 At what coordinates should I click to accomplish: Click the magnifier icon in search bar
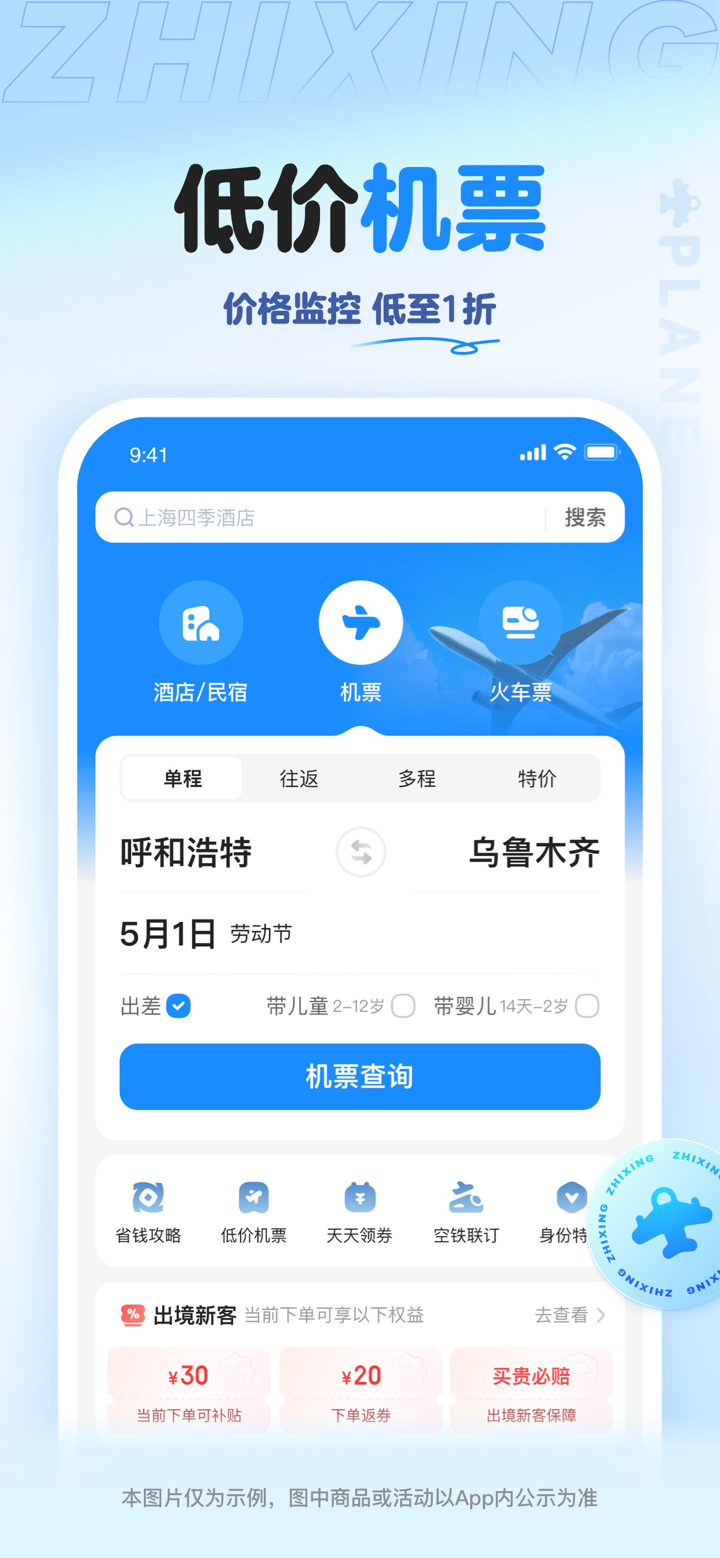(123, 516)
